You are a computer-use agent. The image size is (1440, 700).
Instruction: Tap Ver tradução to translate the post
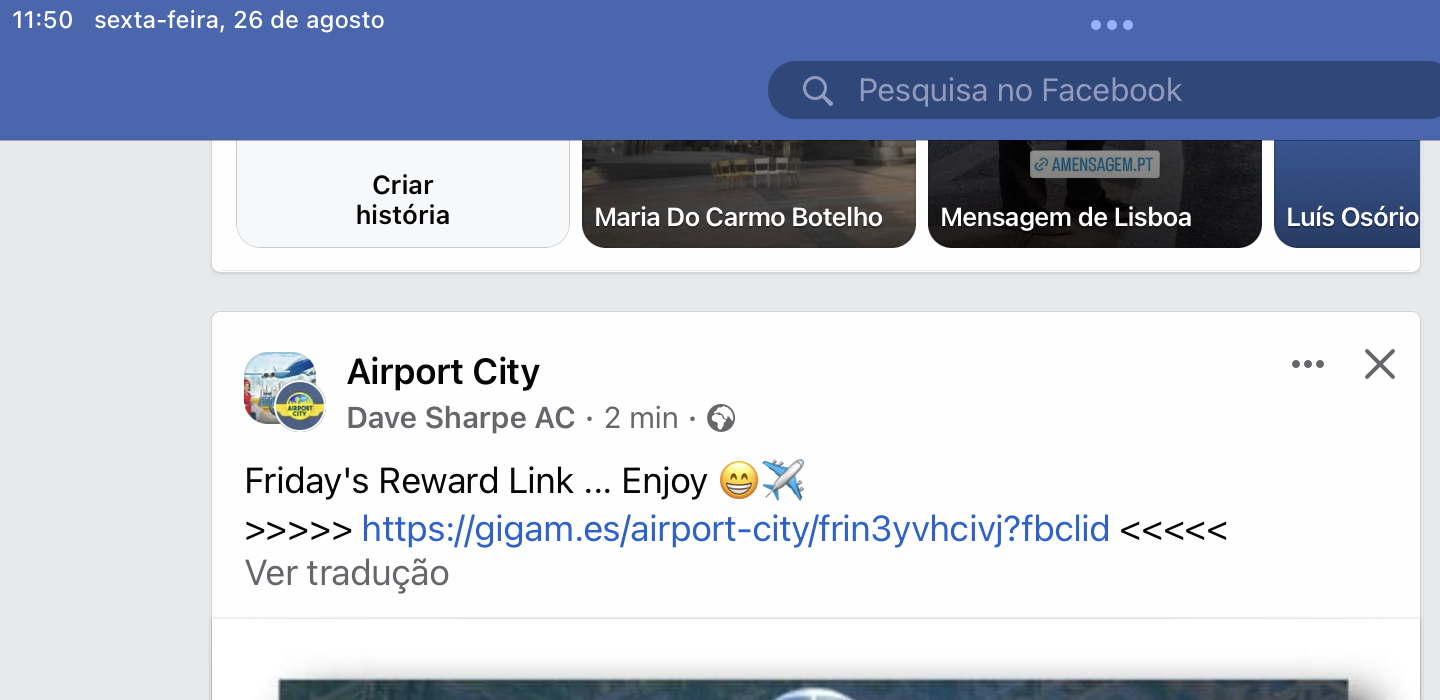tap(347, 573)
